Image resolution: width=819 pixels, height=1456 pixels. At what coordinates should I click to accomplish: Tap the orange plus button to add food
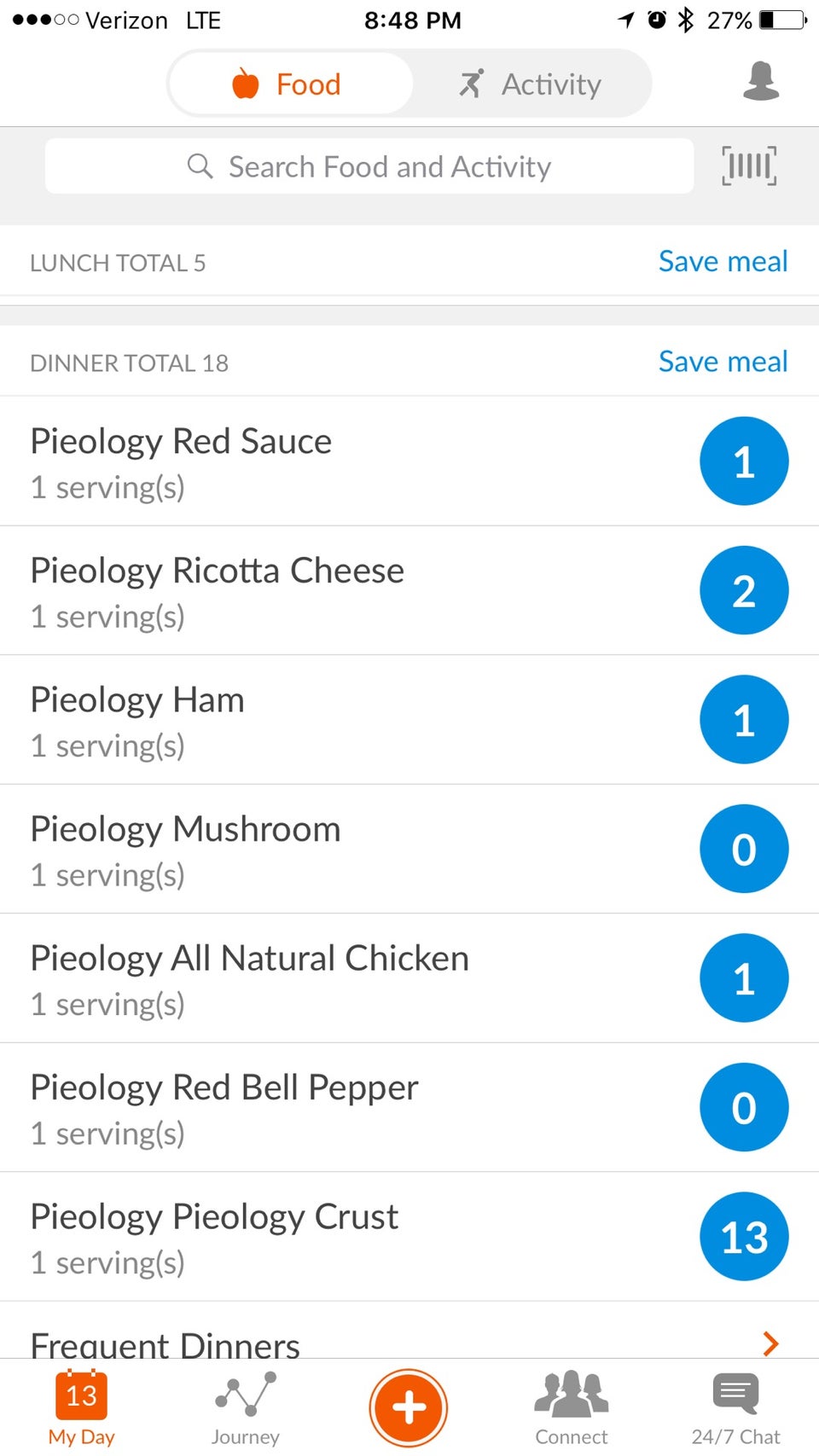point(409,1407)
